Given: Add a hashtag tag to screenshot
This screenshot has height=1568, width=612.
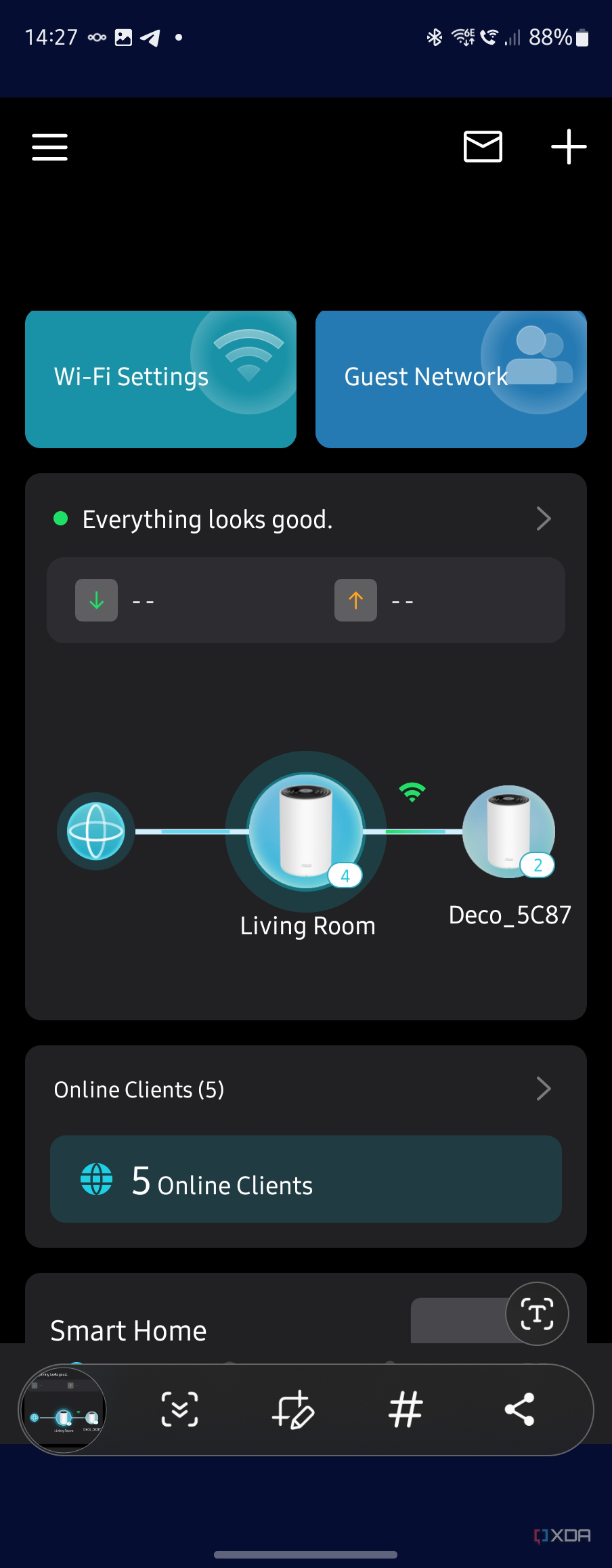Looking at the screenshot, I should (406, 1410).
